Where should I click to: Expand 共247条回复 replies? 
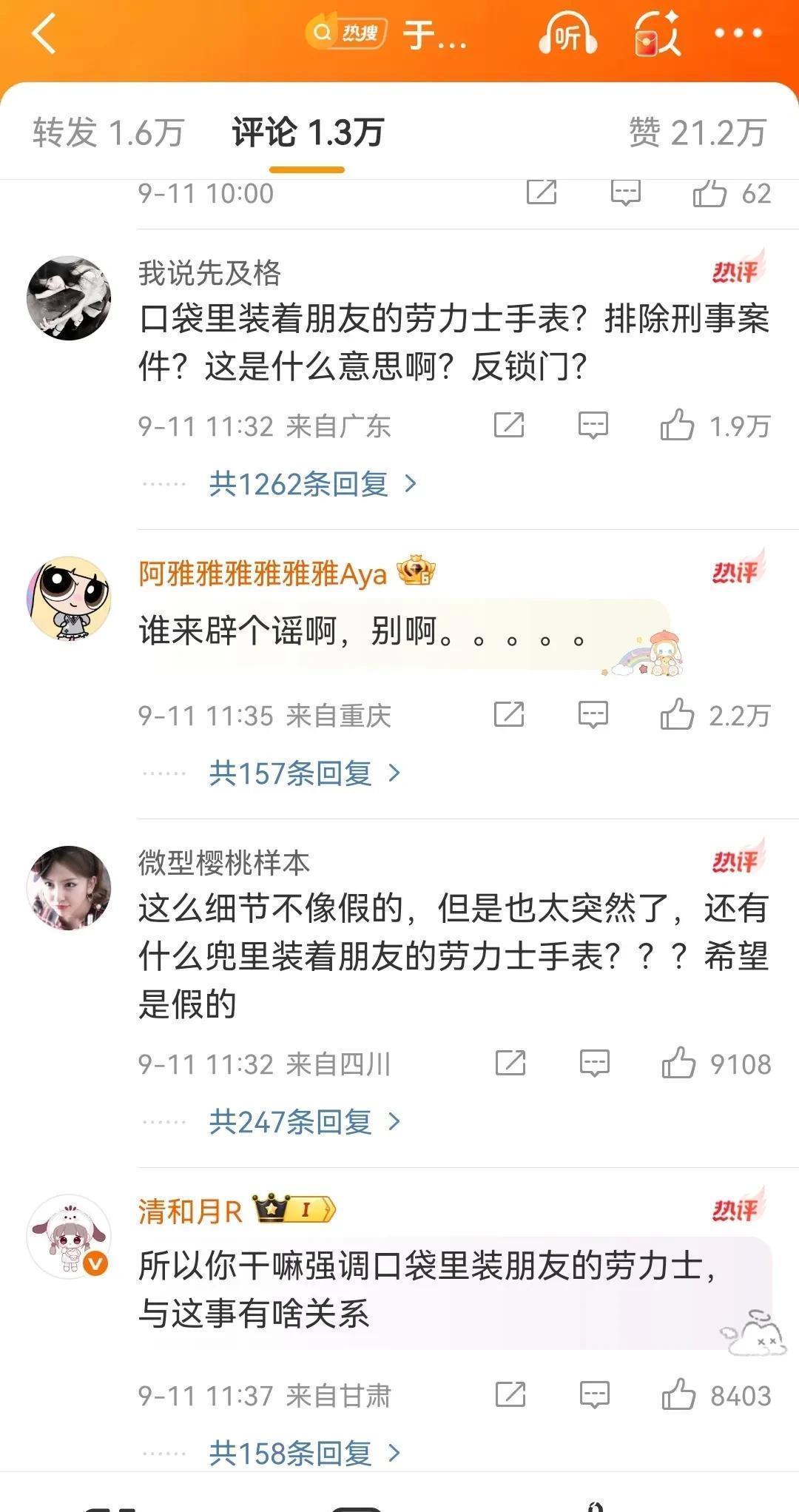point(304,1122)
